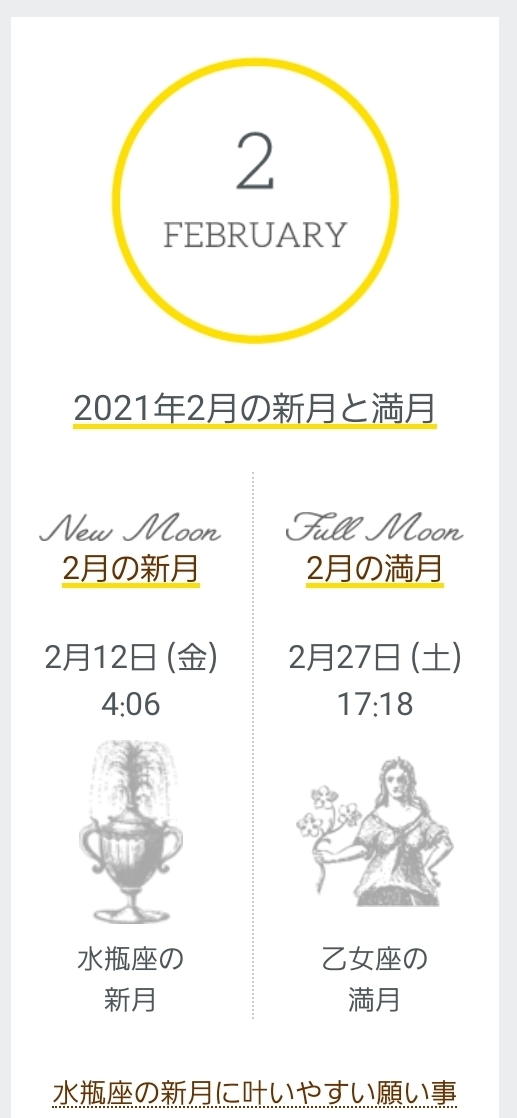The image size is (517, 1118).
Task: Open the 2月の新月 link
Action: [x=130, y=569]
